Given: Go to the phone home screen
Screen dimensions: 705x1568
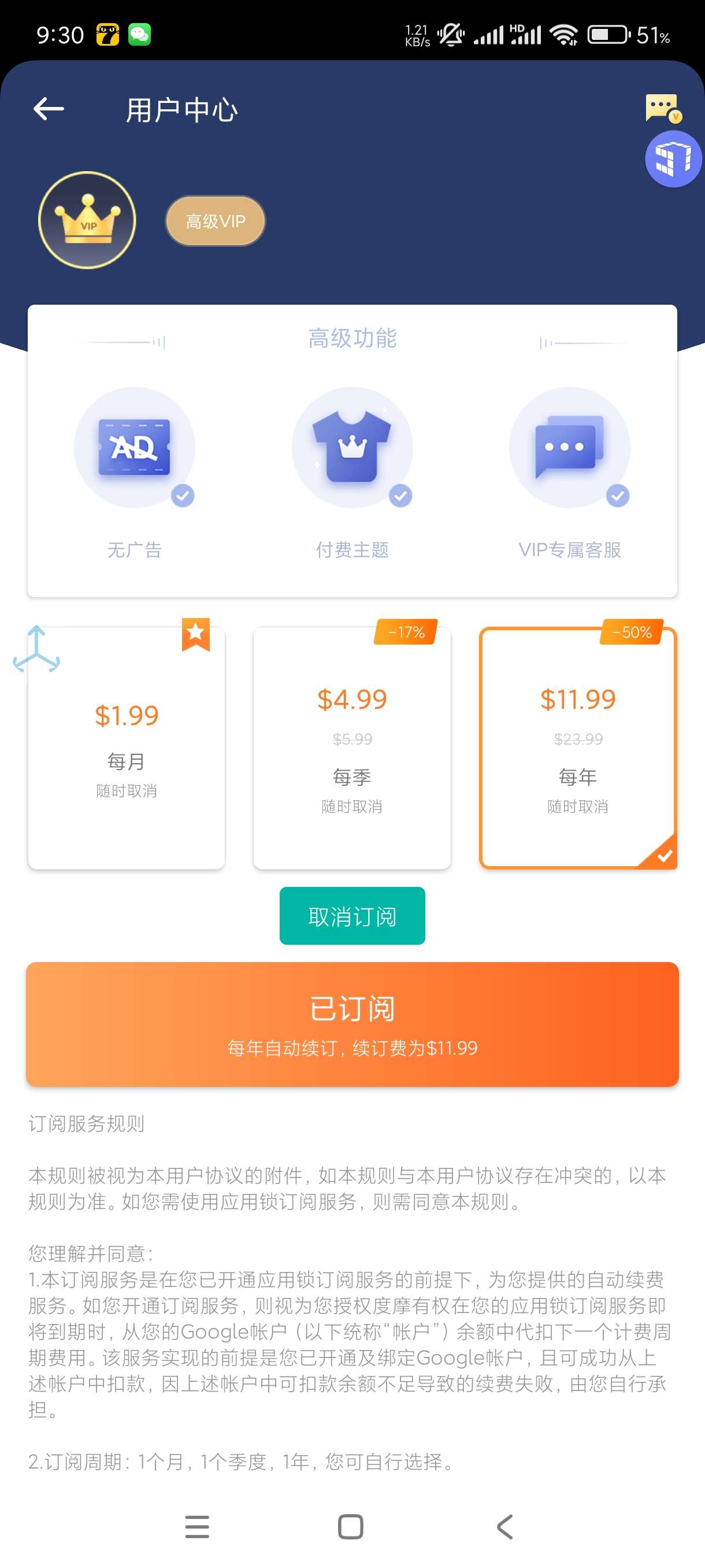Looking at the screenshot, I should click(x=351, y=1526).
